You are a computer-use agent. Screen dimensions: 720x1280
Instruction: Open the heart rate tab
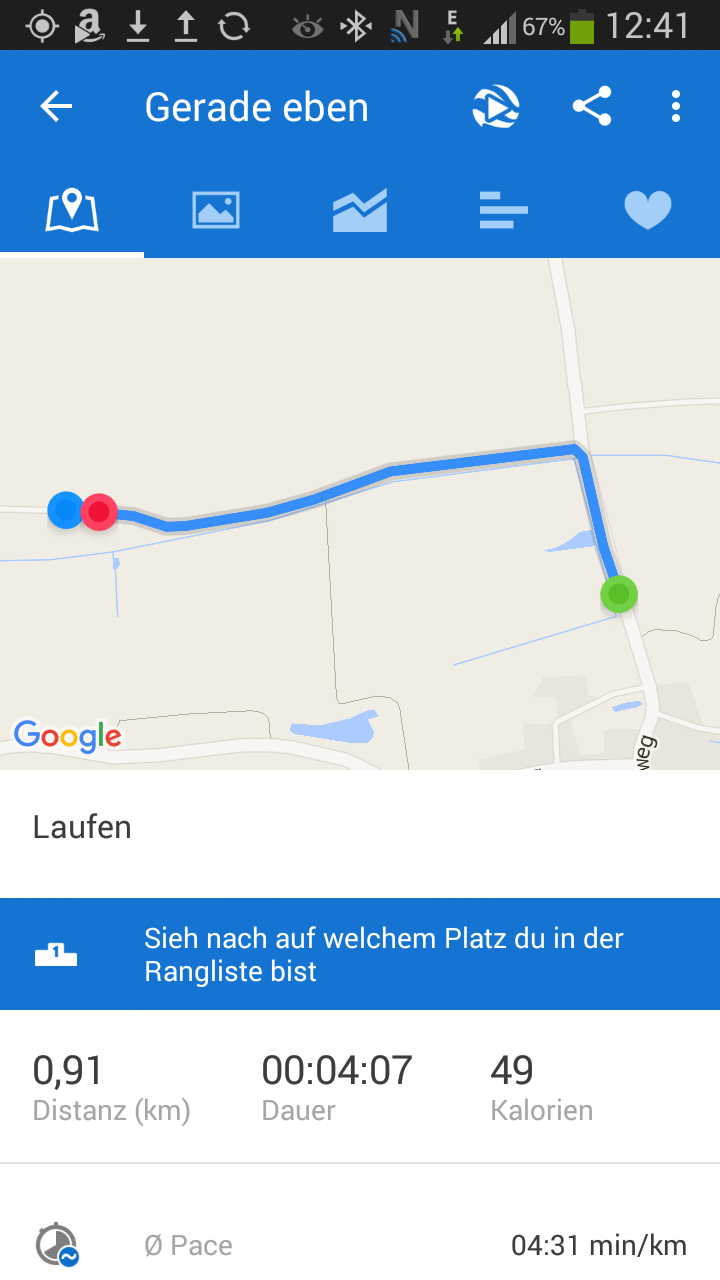tap(647, 211)
